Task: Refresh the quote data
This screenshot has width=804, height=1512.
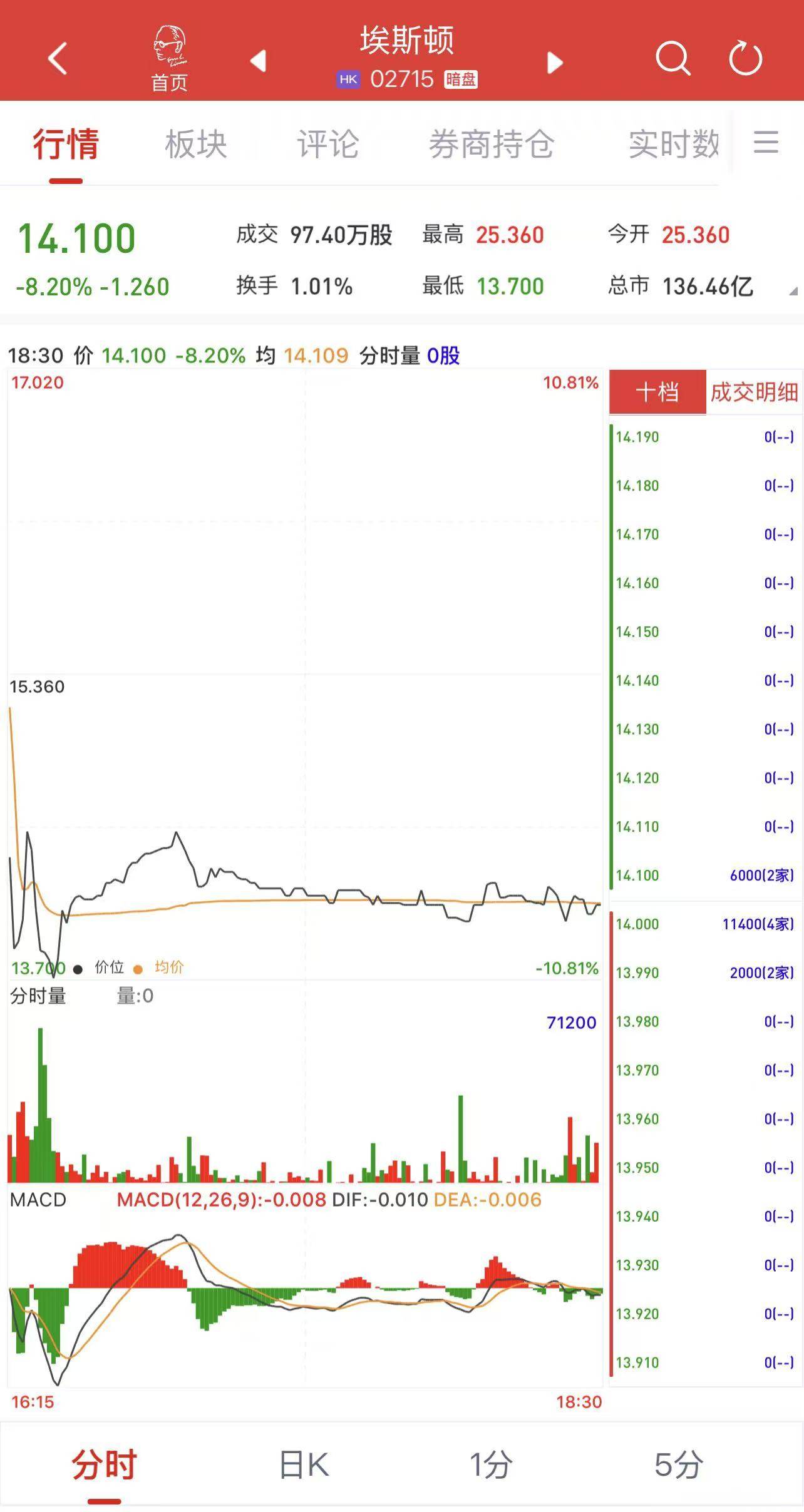Action: 745,59
